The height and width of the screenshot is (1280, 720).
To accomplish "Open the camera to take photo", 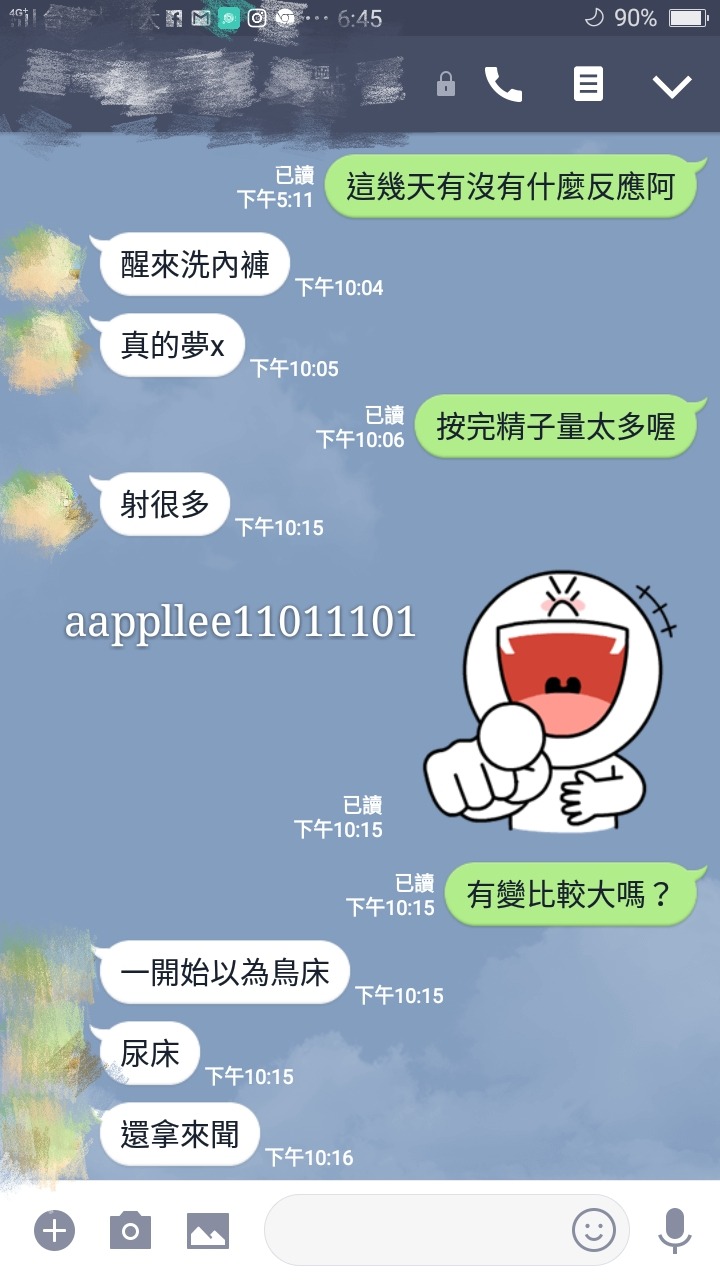I will pyautogui.click(x=130, y=1230).
